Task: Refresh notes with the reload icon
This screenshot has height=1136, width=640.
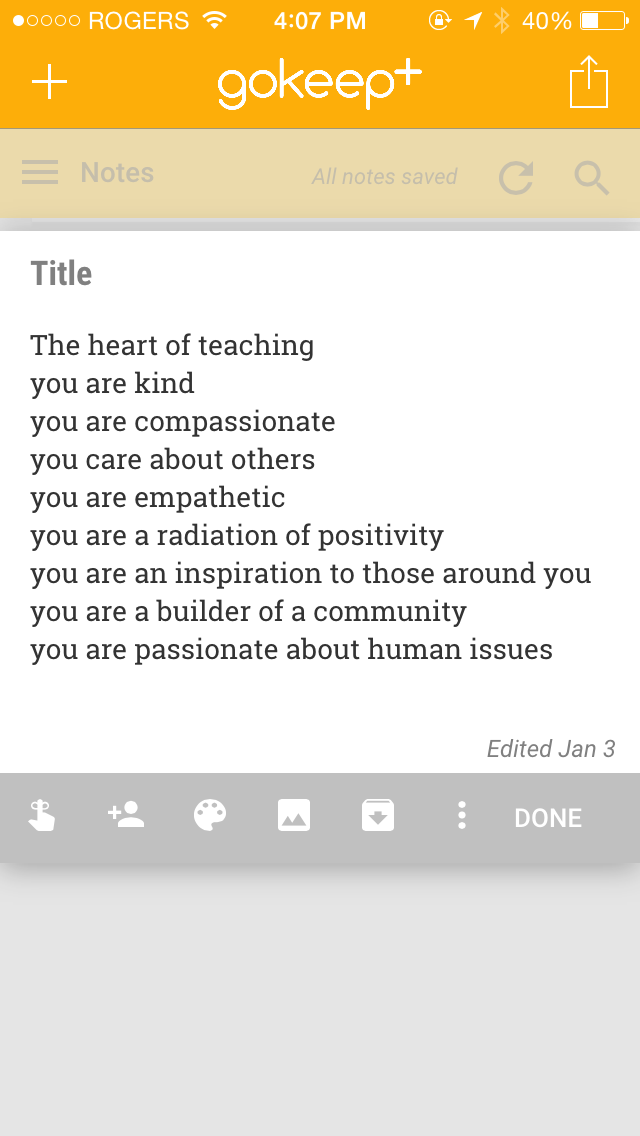Action: click(x=516, y=178)
